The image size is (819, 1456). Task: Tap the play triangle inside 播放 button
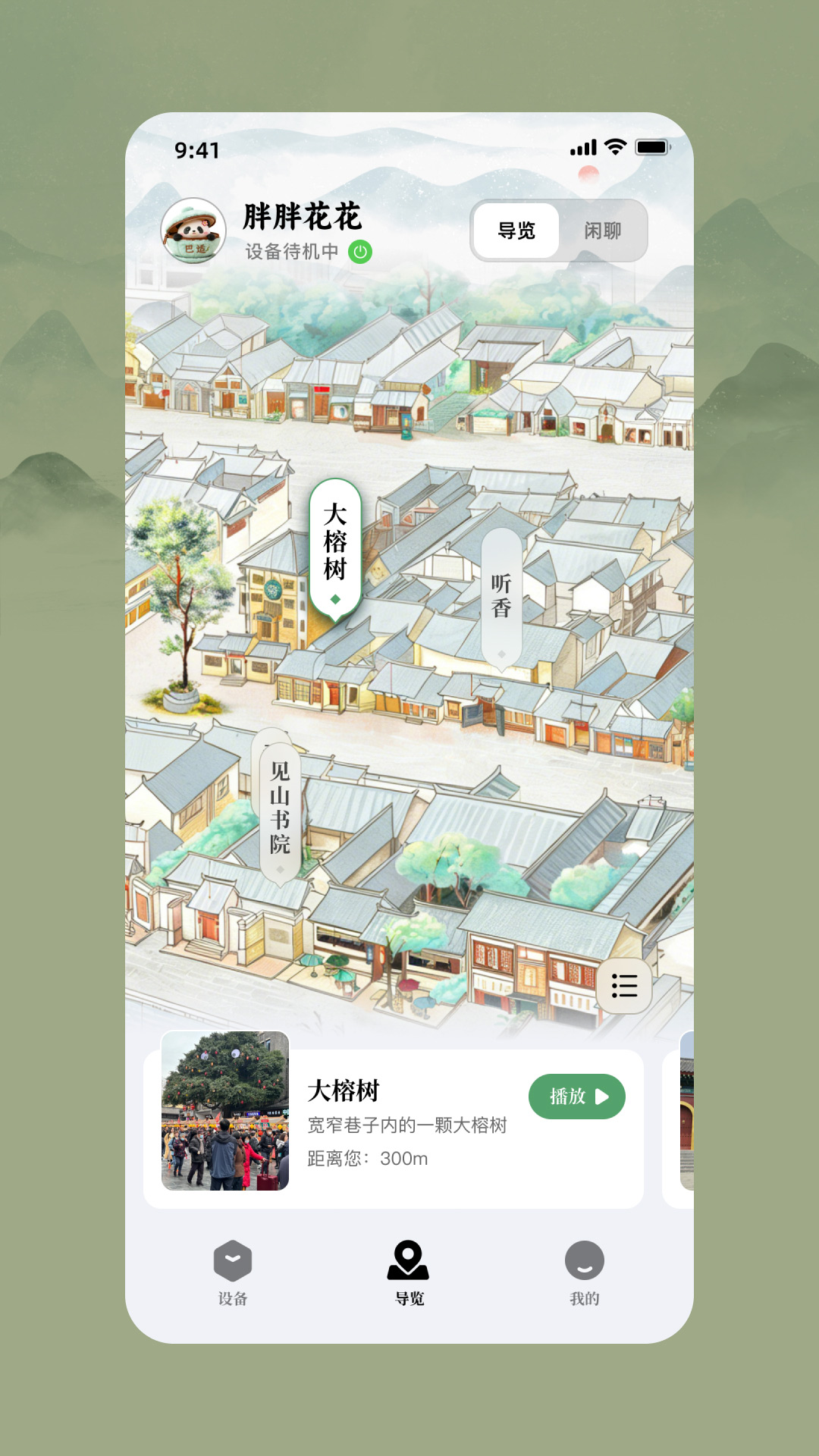[603, 1096]
